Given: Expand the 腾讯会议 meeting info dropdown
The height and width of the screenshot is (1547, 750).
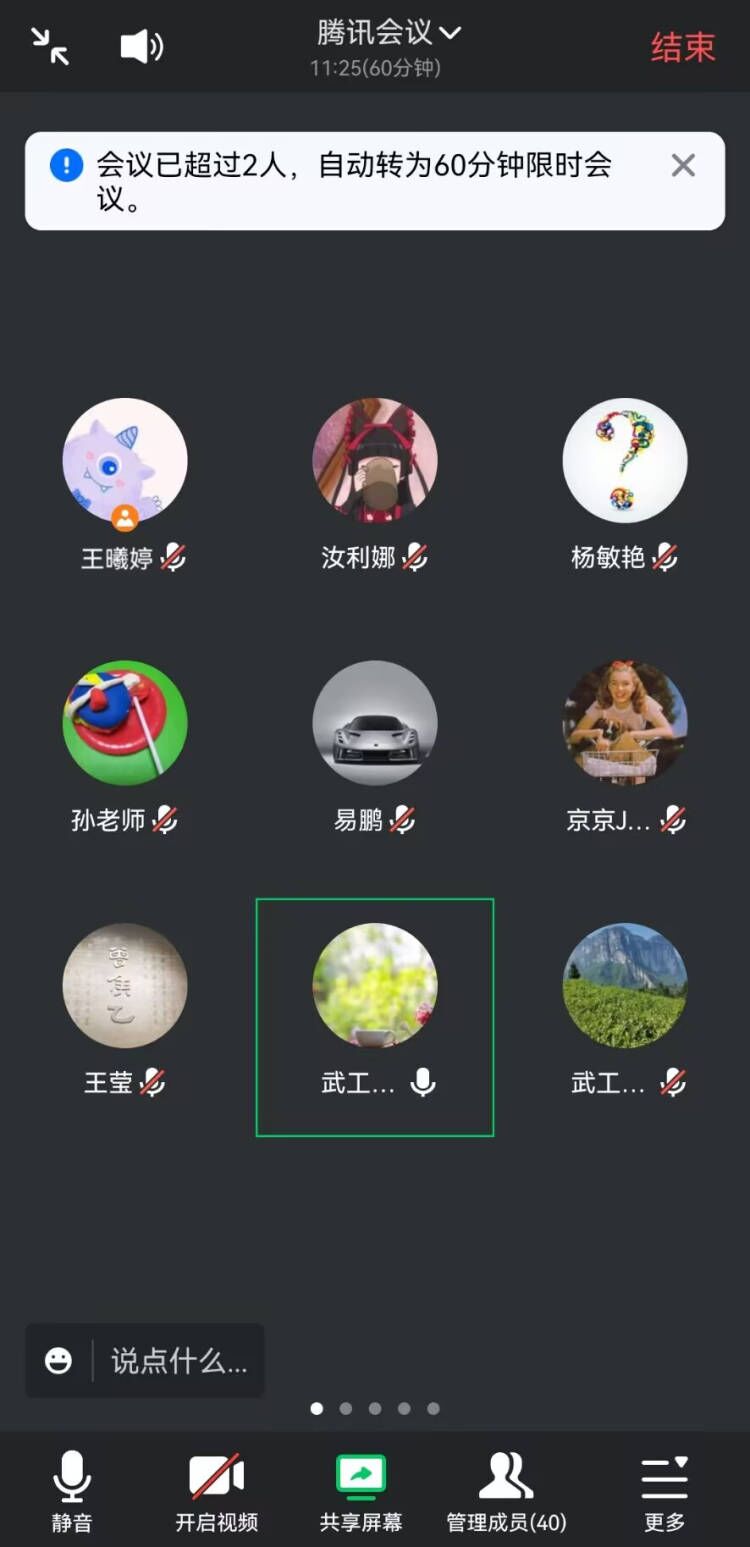Looking at the screenshot, I should pyautogui.click(x=389, y=33).
